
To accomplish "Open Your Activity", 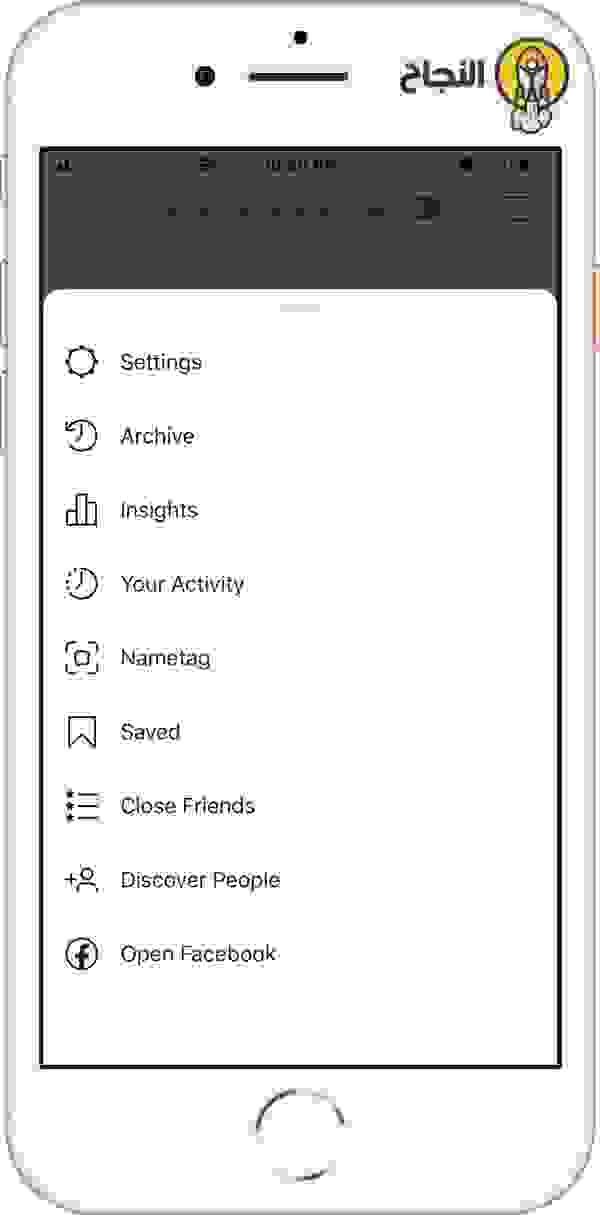I will (181, 584).
